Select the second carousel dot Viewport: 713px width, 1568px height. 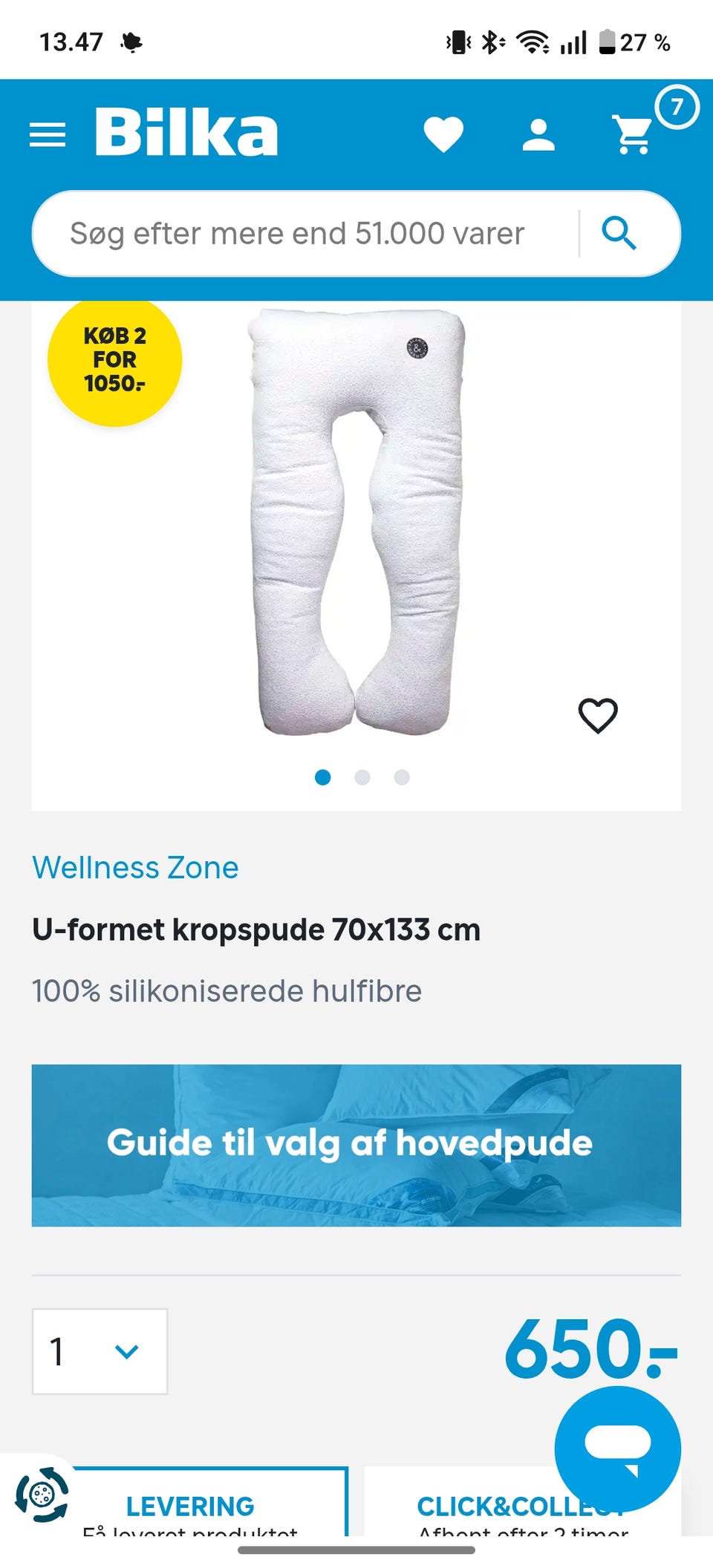362,777
